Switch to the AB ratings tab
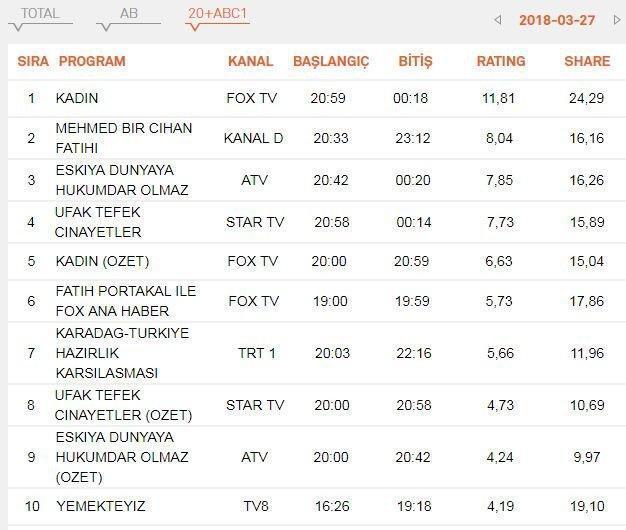This screenshot has width=626, height=530. coord(128,14)
